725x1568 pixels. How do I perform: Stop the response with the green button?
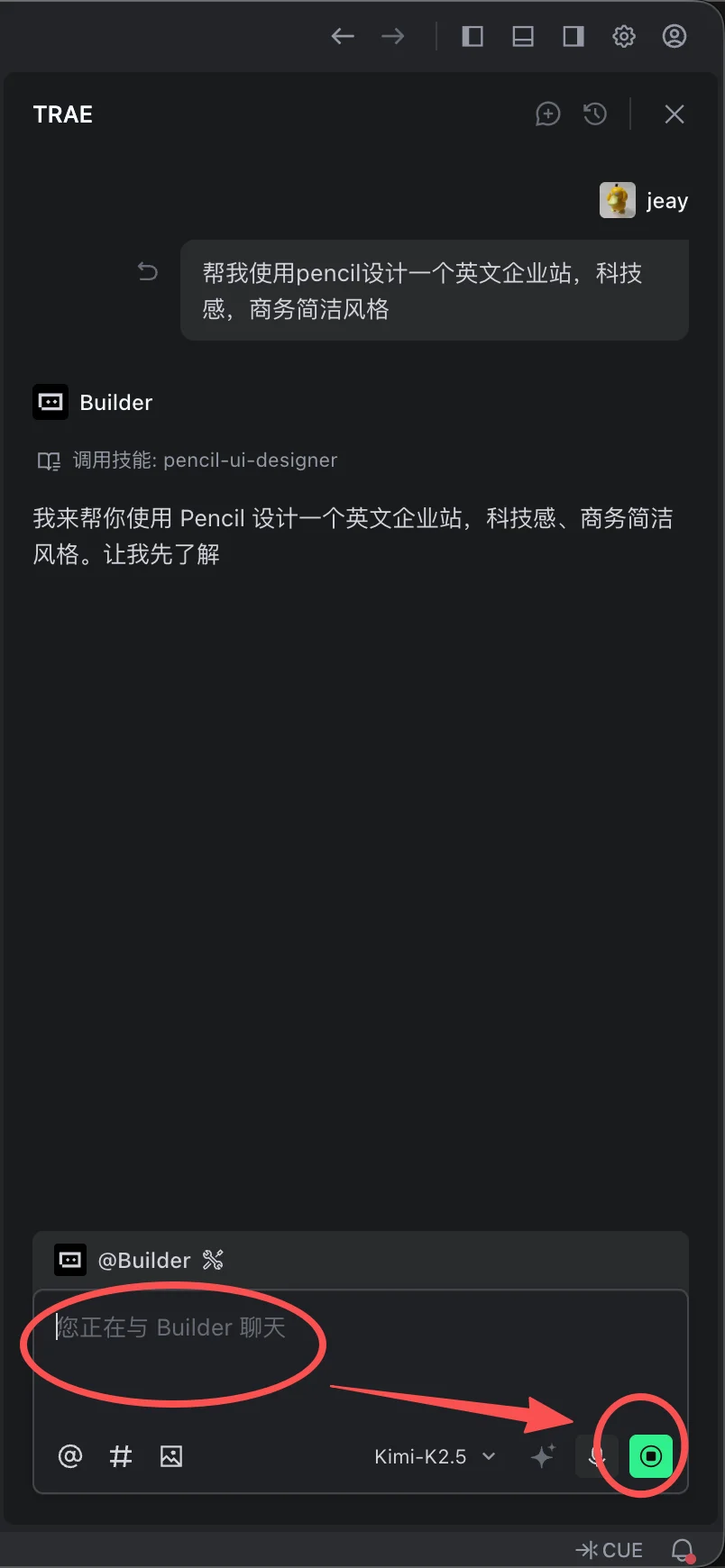(651, 1456)
